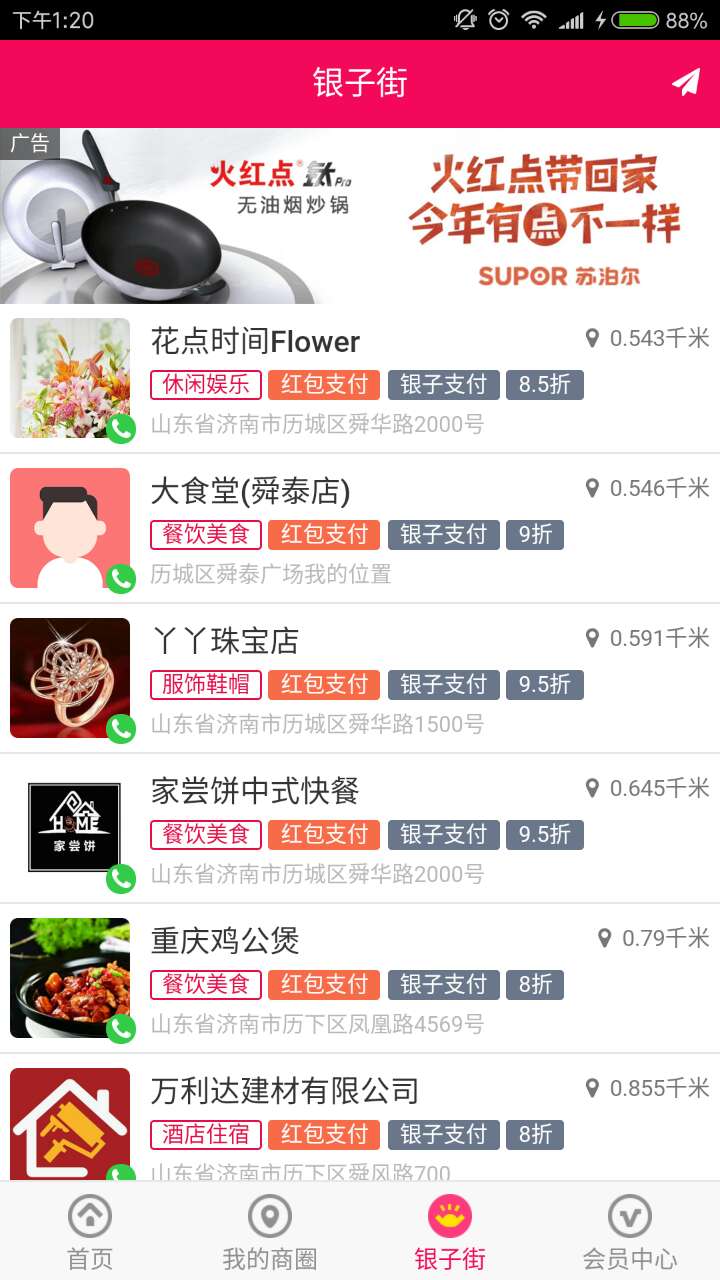The width and height of the screenshot is (720, 1280).
Task: Open the 会员中心 tab
Action: pyautogui.click(x=630, y=1232)
